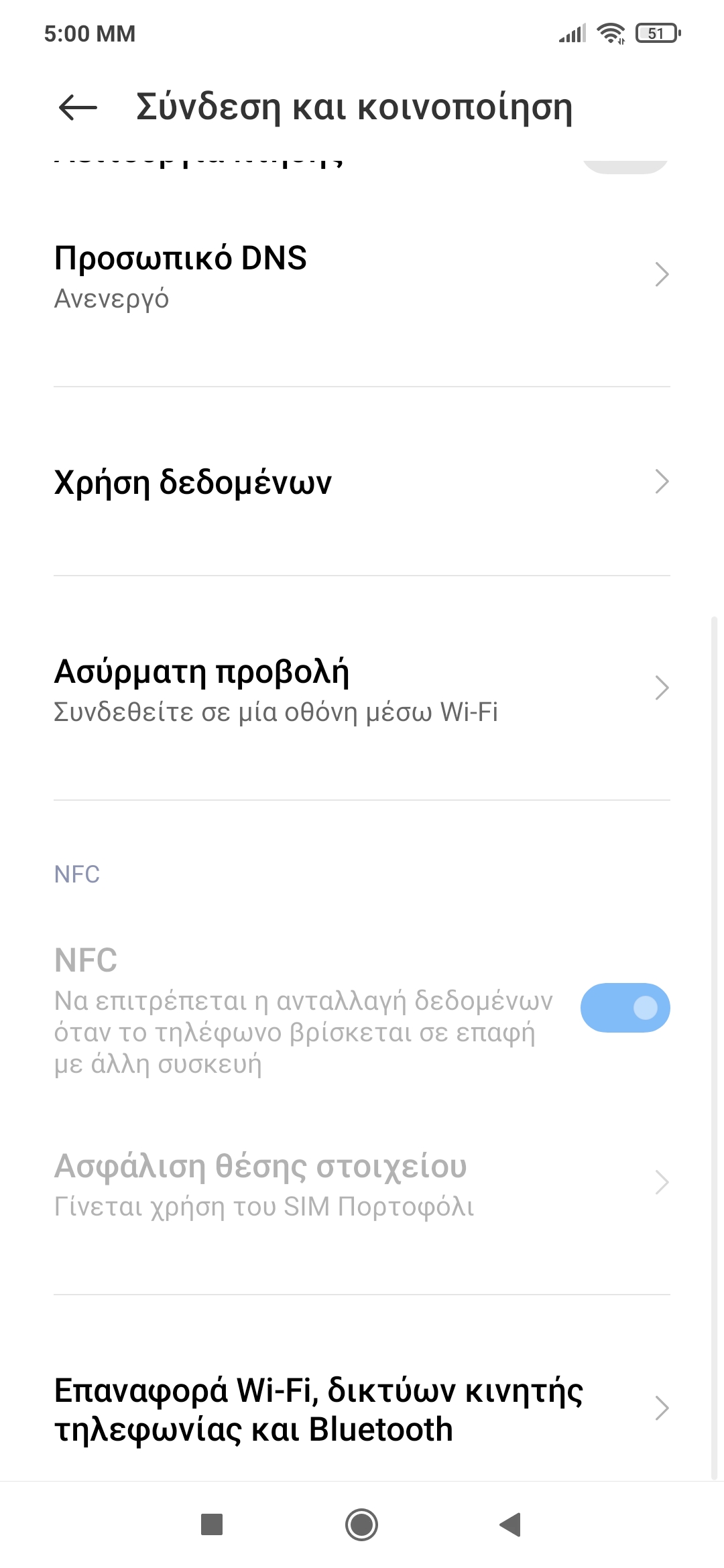Open Επαναφορά Wi-Fi, δικτύων κινητής τηλεφωνίας και Bluetooth
Viewport: 724px width, 1568px height.
(x=362, y=1409)
